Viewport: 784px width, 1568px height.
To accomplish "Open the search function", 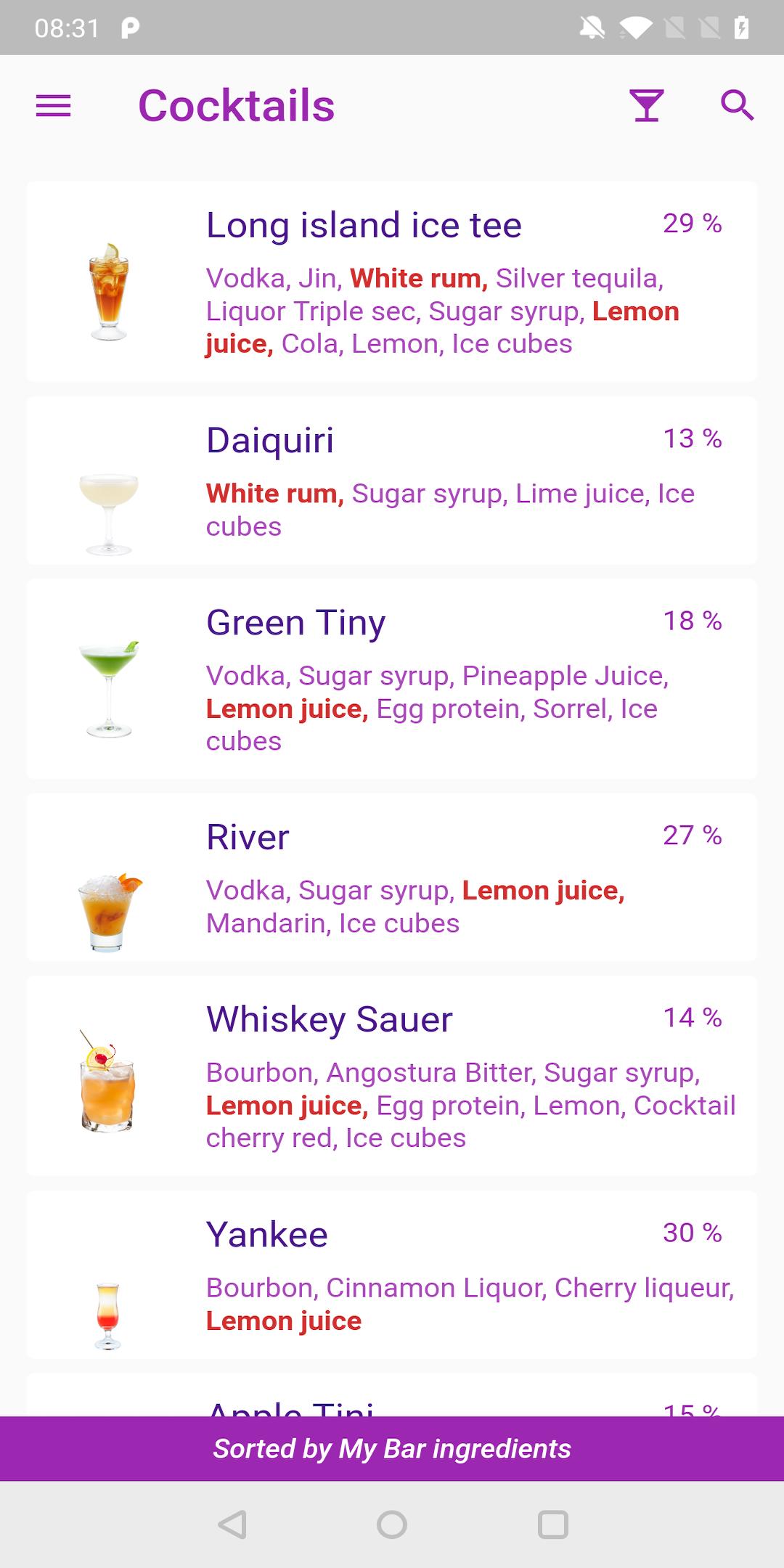I will 738,105.
